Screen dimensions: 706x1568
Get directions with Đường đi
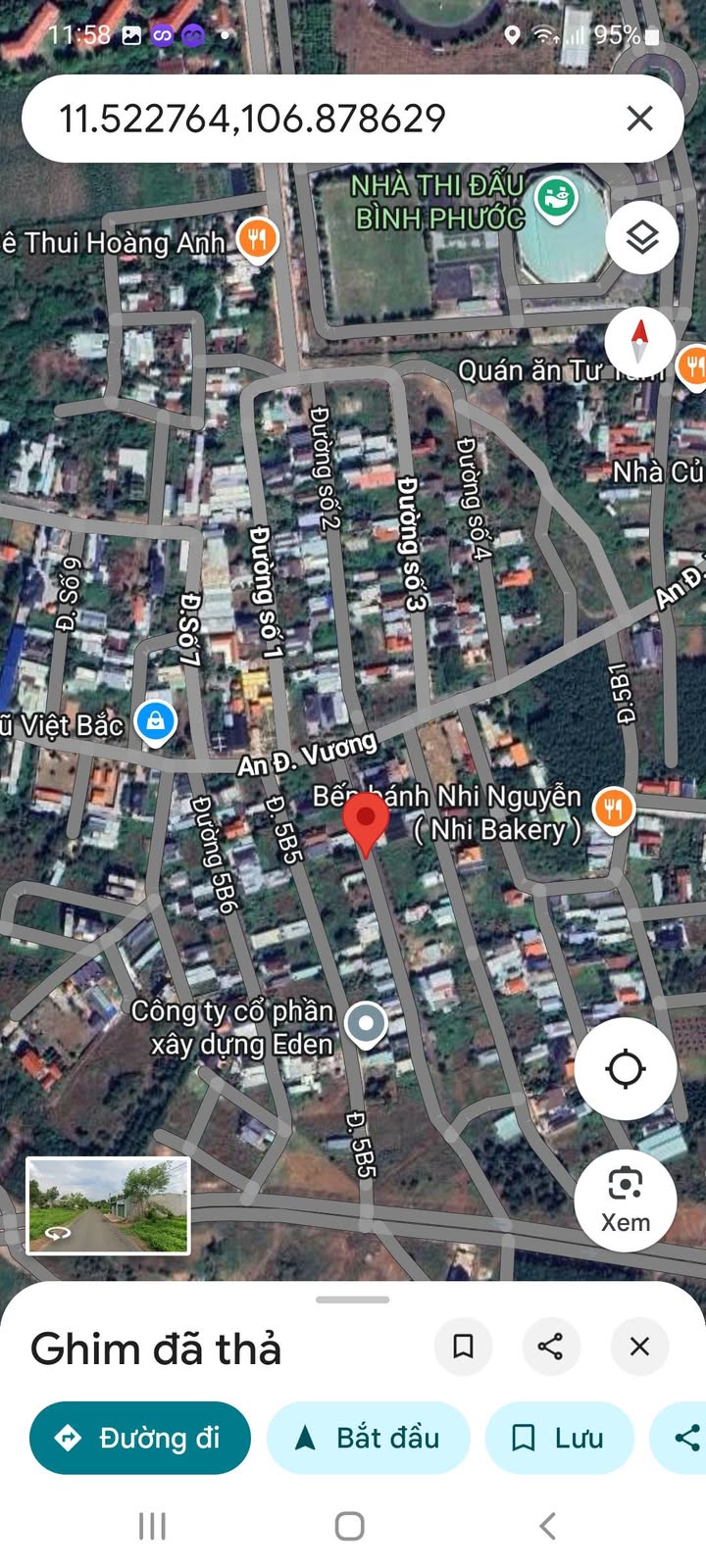click(x=140, y=1438)
